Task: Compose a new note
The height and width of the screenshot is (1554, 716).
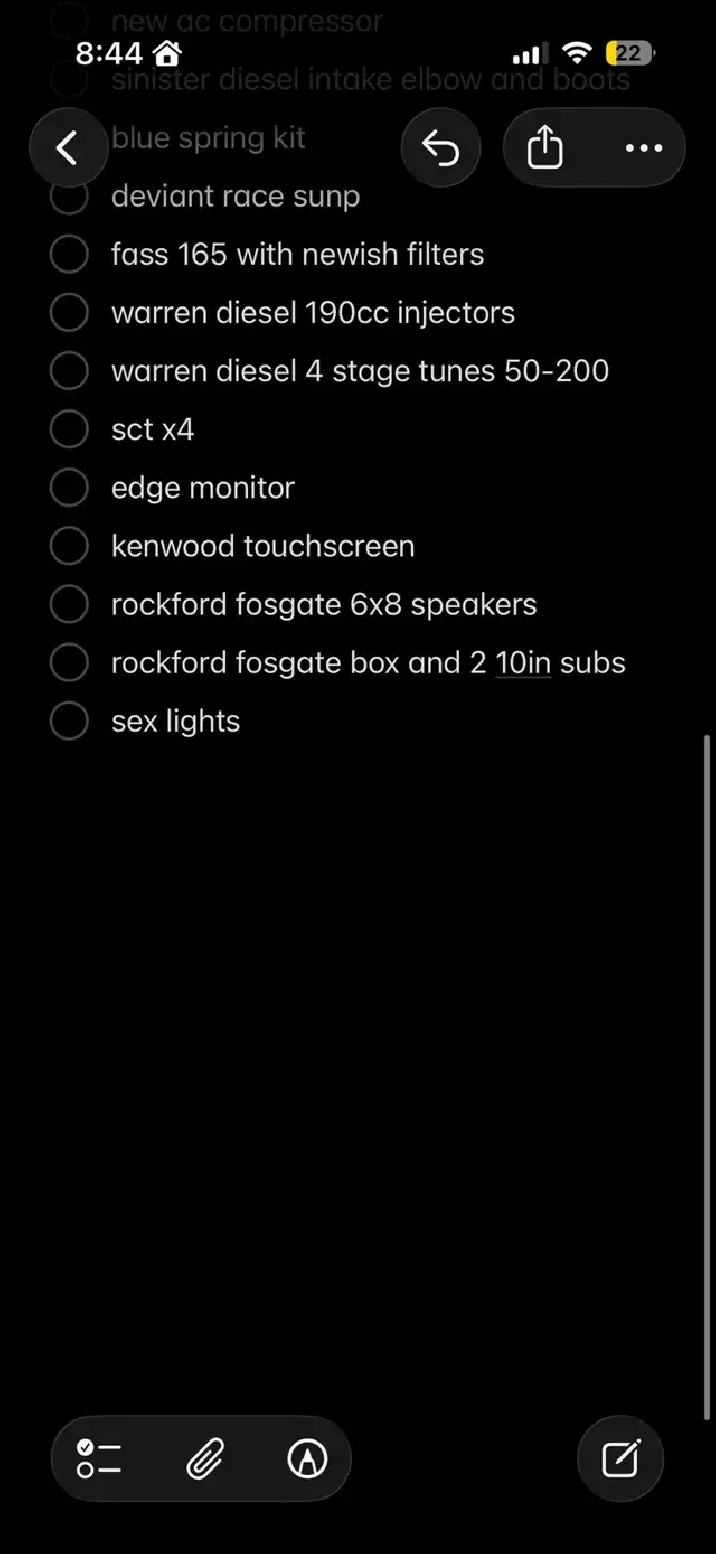Action: (x=621, y=1459)
